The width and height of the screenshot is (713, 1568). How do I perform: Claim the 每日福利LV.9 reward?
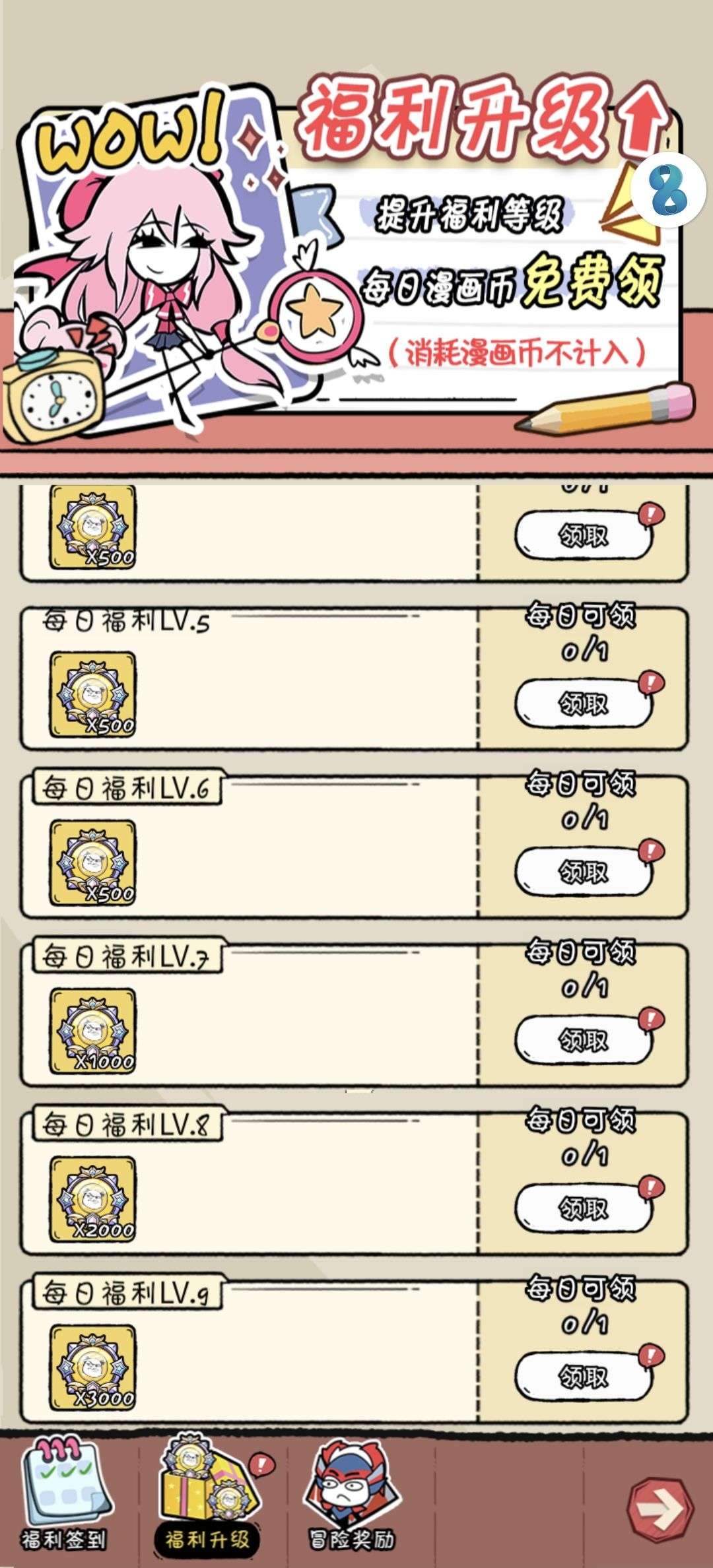(x=583, y=1377)
